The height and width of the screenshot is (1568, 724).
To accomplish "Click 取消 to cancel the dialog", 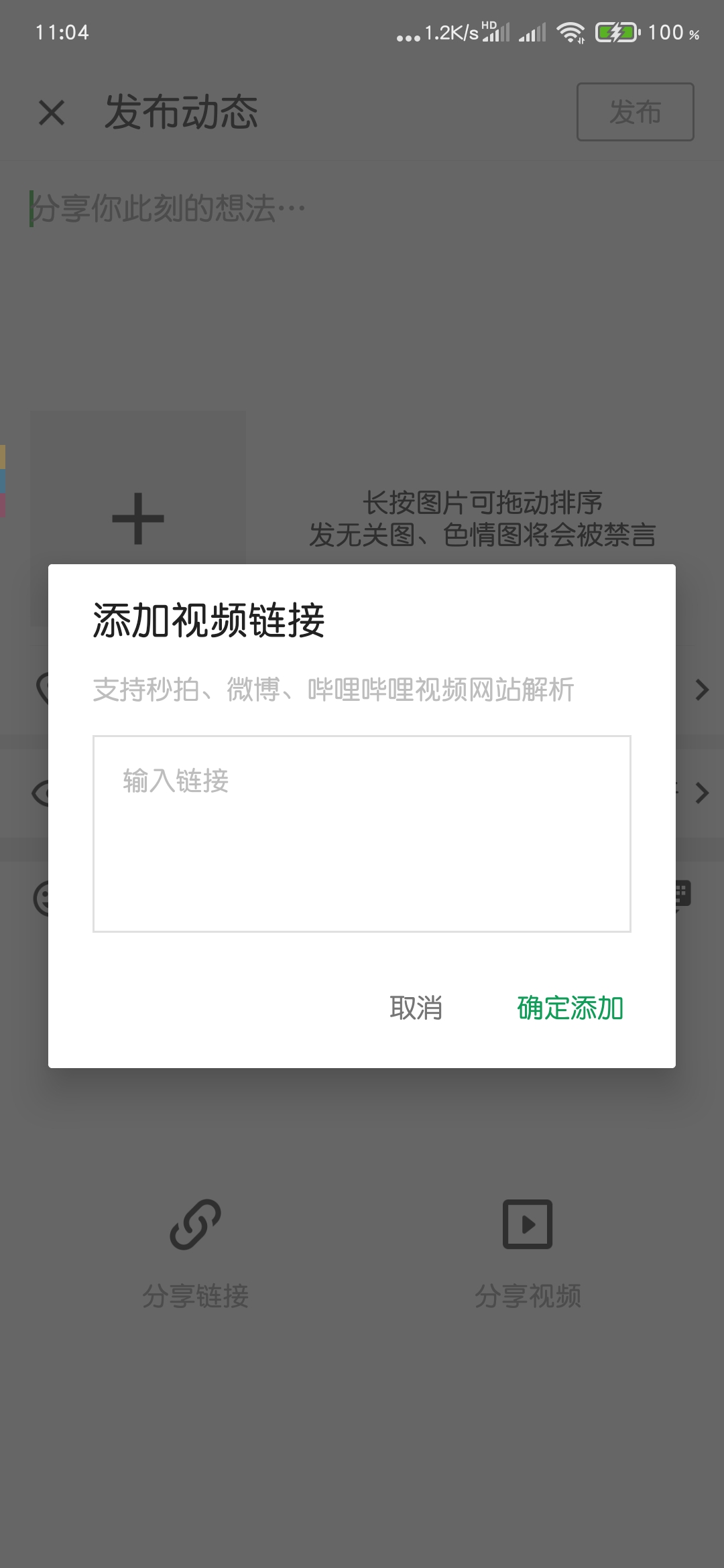I will (x=416, y=1008).
